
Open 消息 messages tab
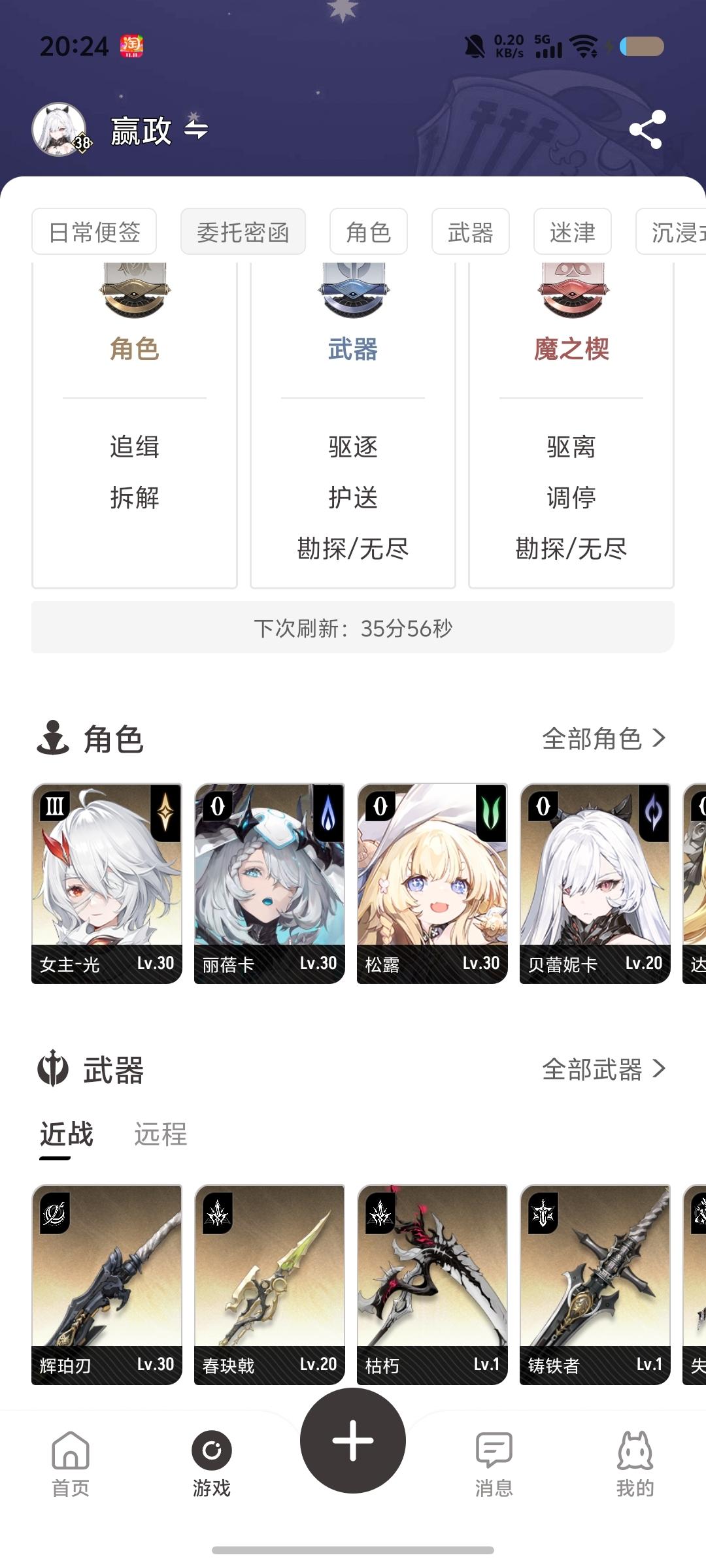[494, 1463]
